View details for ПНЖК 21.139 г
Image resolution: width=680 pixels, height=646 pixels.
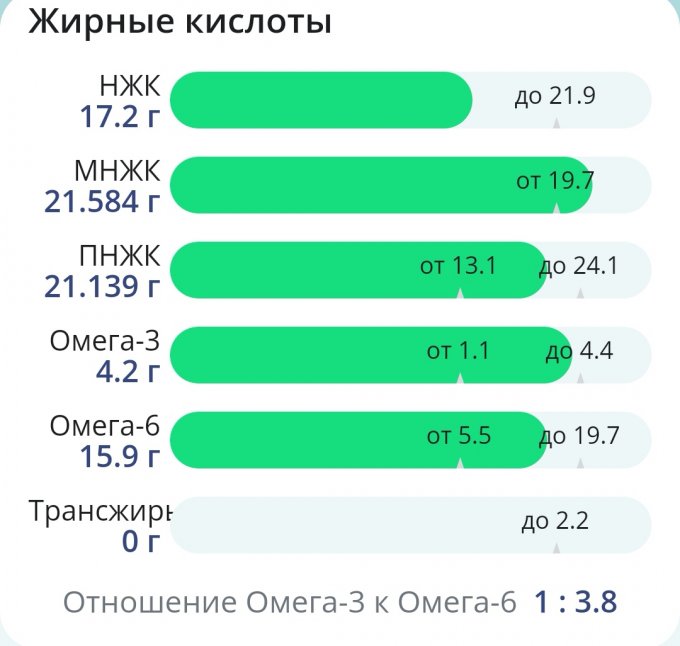[340, 270]
